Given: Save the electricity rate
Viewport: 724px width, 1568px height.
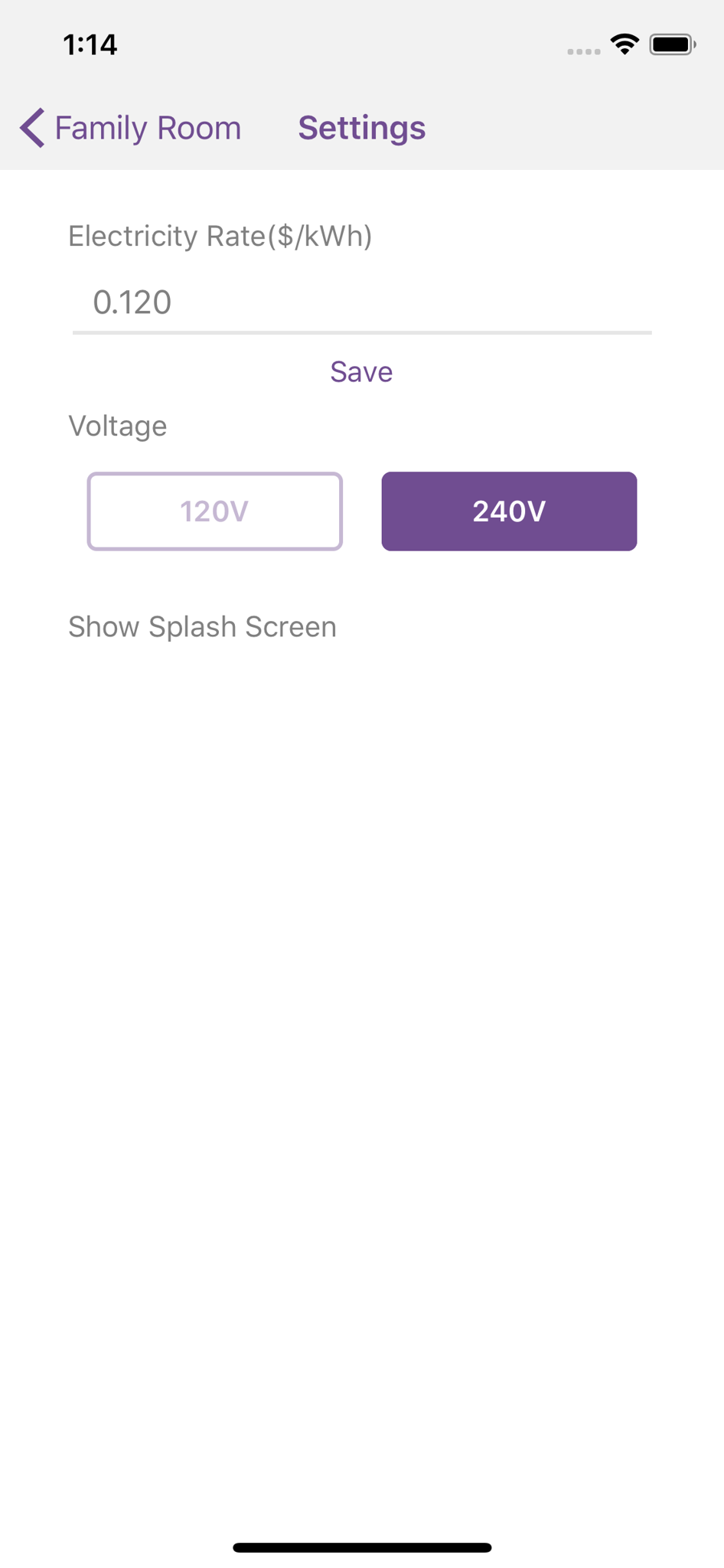Looking at the screenshot, I should pos(361,372).
